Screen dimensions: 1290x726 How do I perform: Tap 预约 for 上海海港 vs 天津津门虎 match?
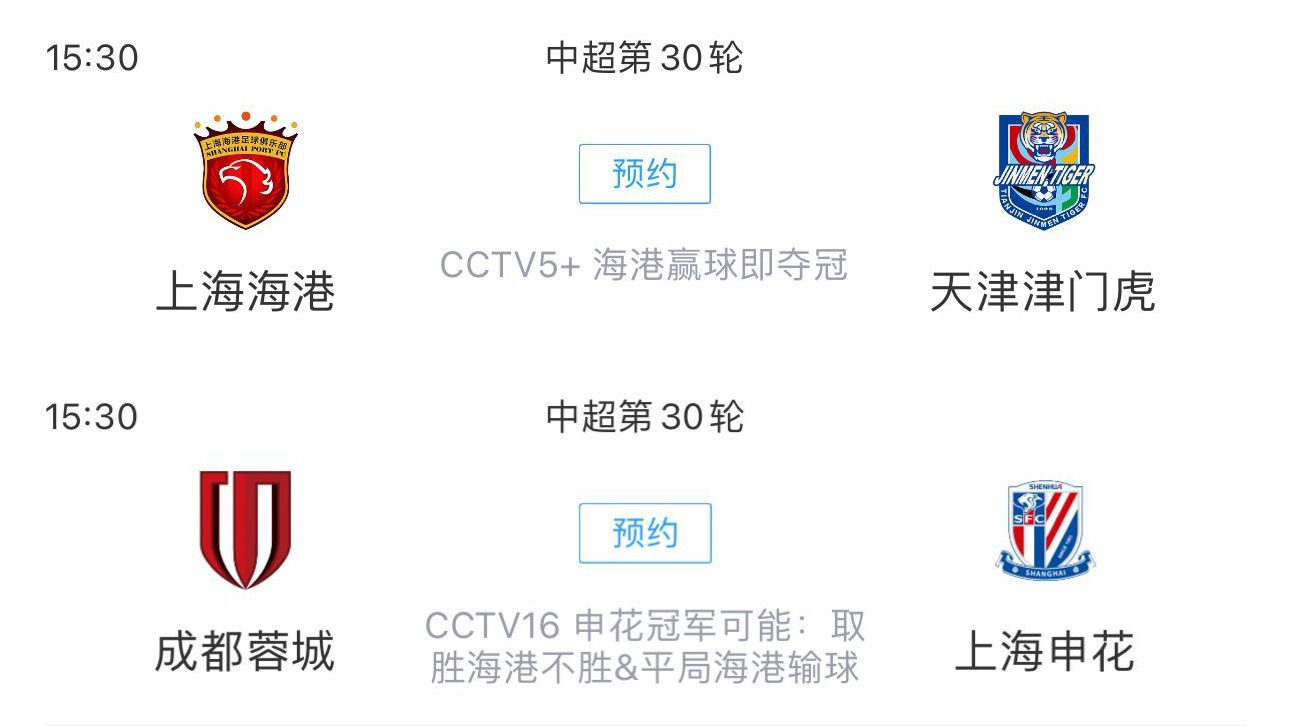point(644,174)
